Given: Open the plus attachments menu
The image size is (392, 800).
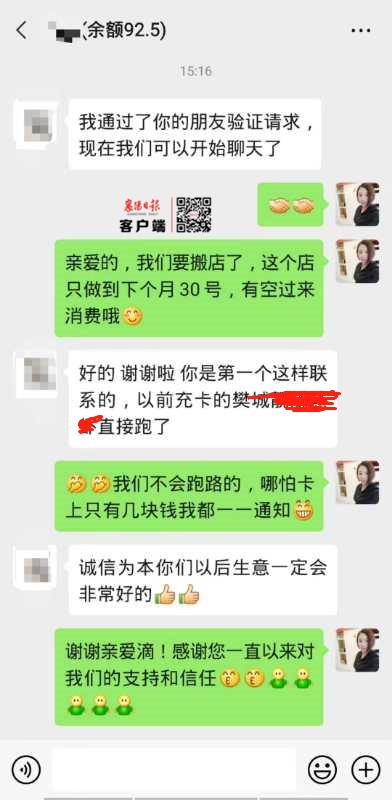Looking at the screenshot, I should [x=365, y=769].
